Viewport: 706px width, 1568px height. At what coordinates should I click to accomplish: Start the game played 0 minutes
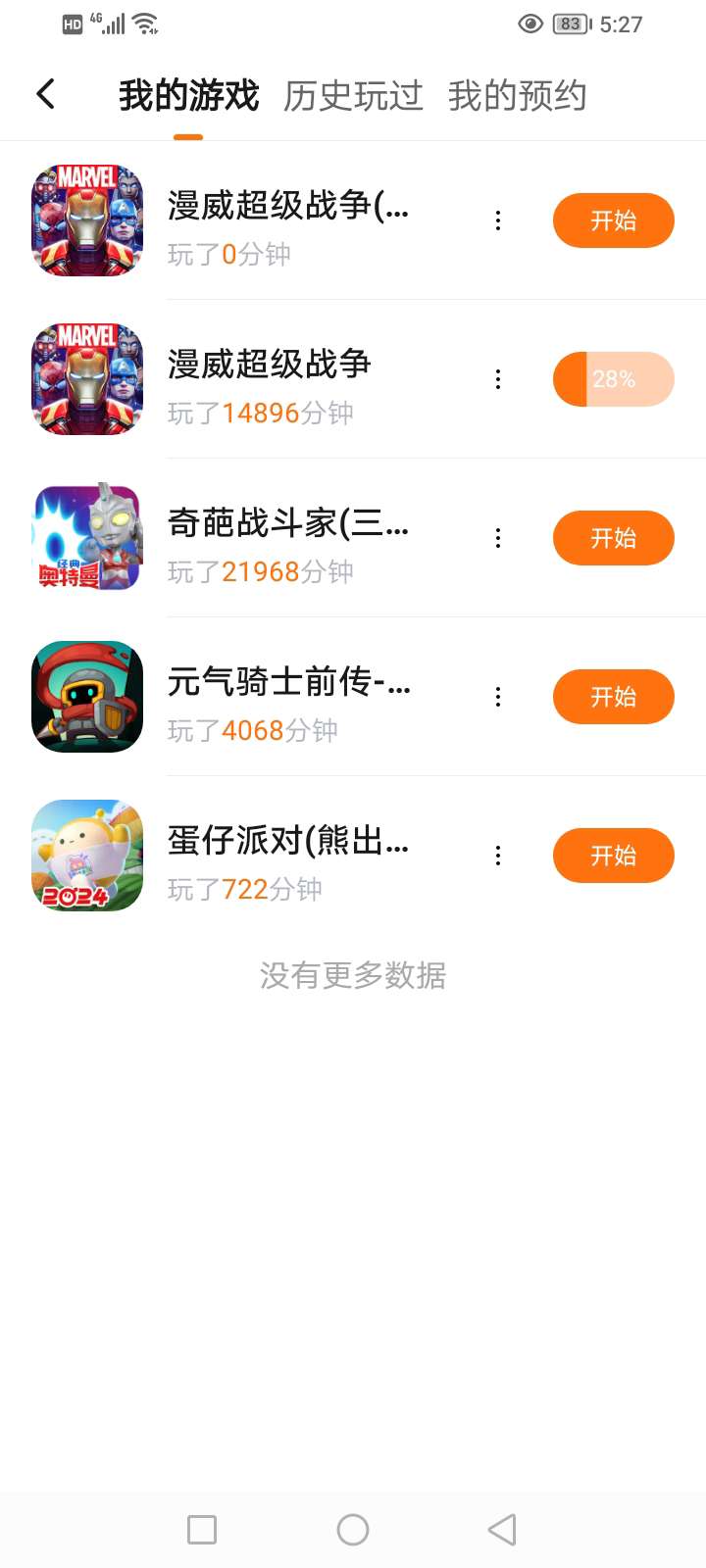(613, 220)
